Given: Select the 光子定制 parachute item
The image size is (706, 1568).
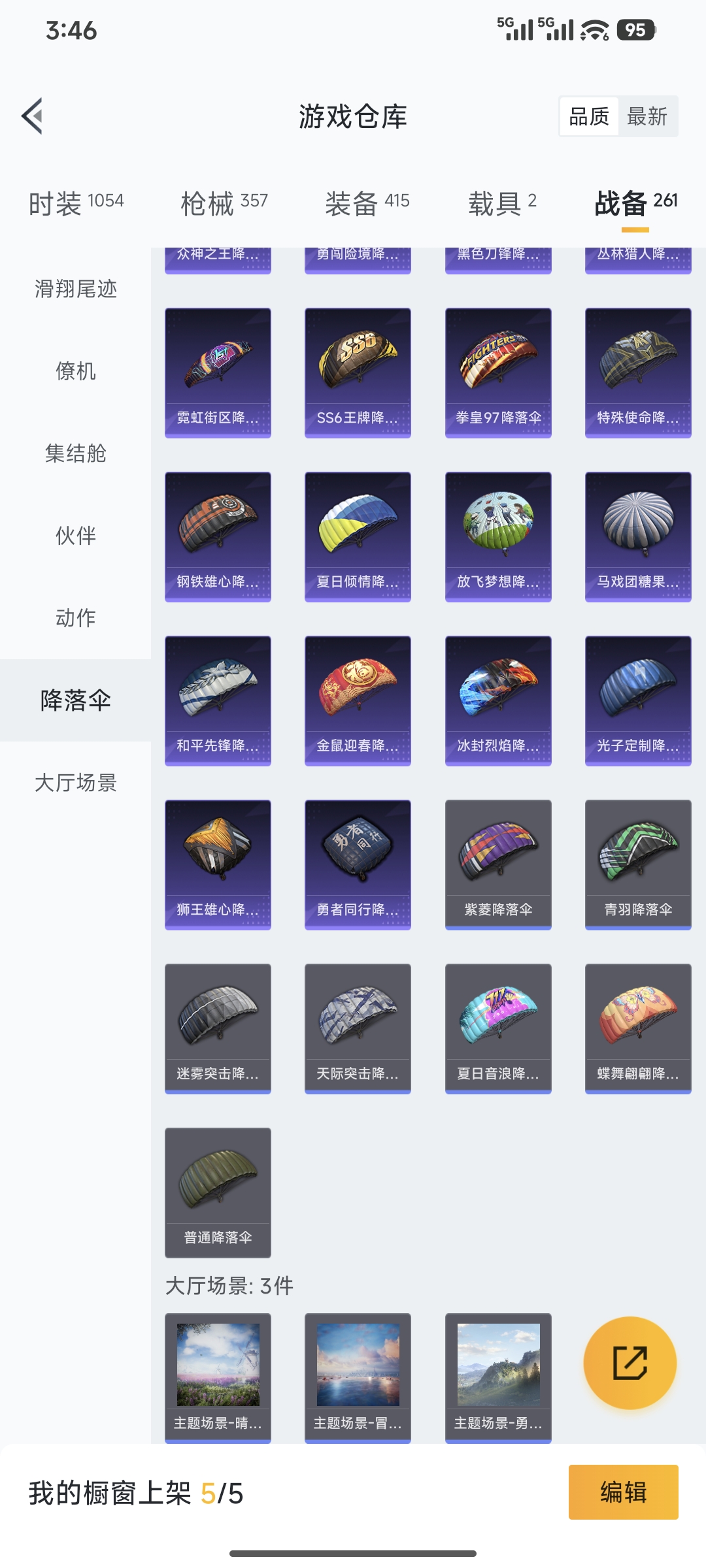Looking at the screenshot, I should [x=637, y=700].
